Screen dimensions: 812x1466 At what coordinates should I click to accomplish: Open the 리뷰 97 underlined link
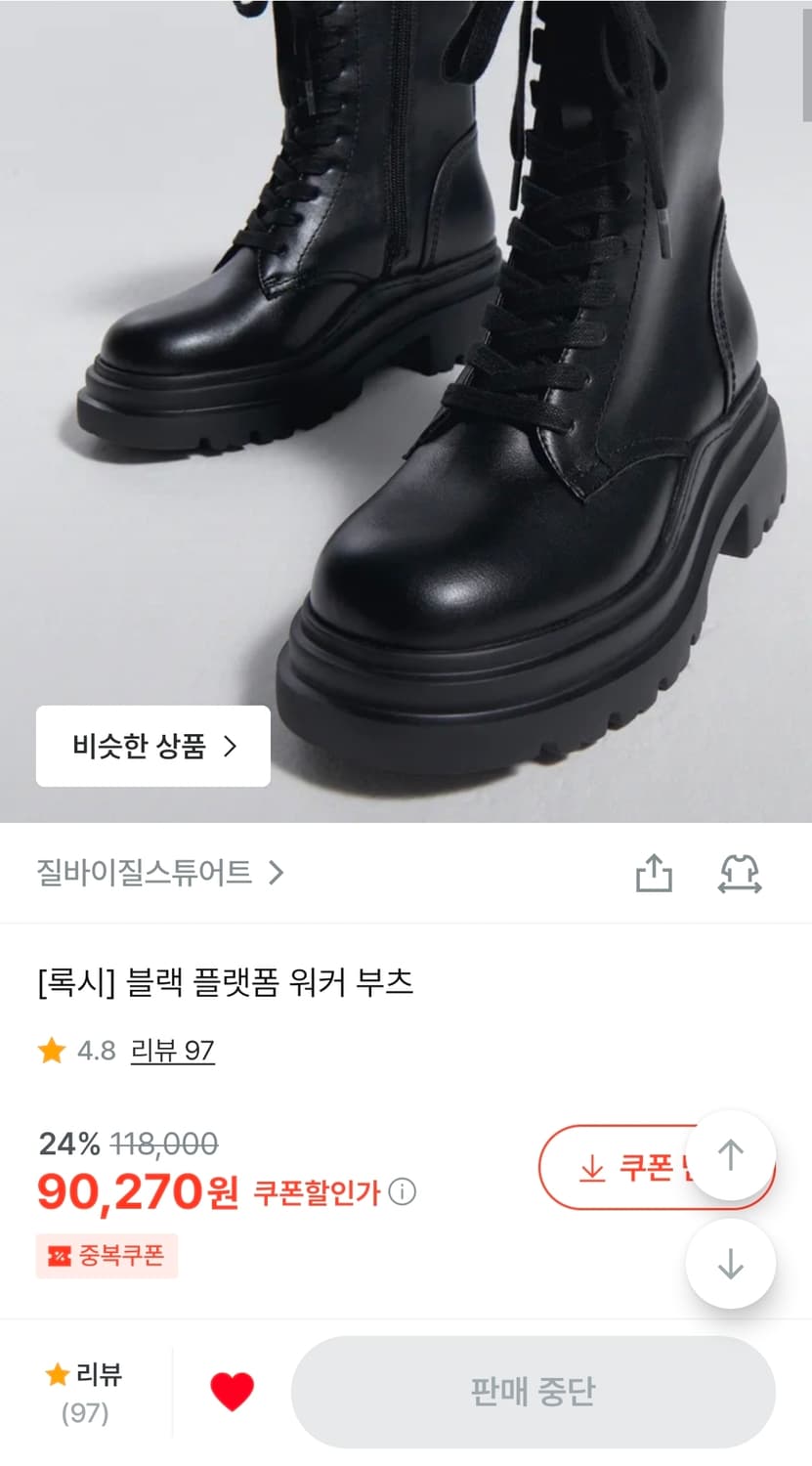tap(172, 1052)
